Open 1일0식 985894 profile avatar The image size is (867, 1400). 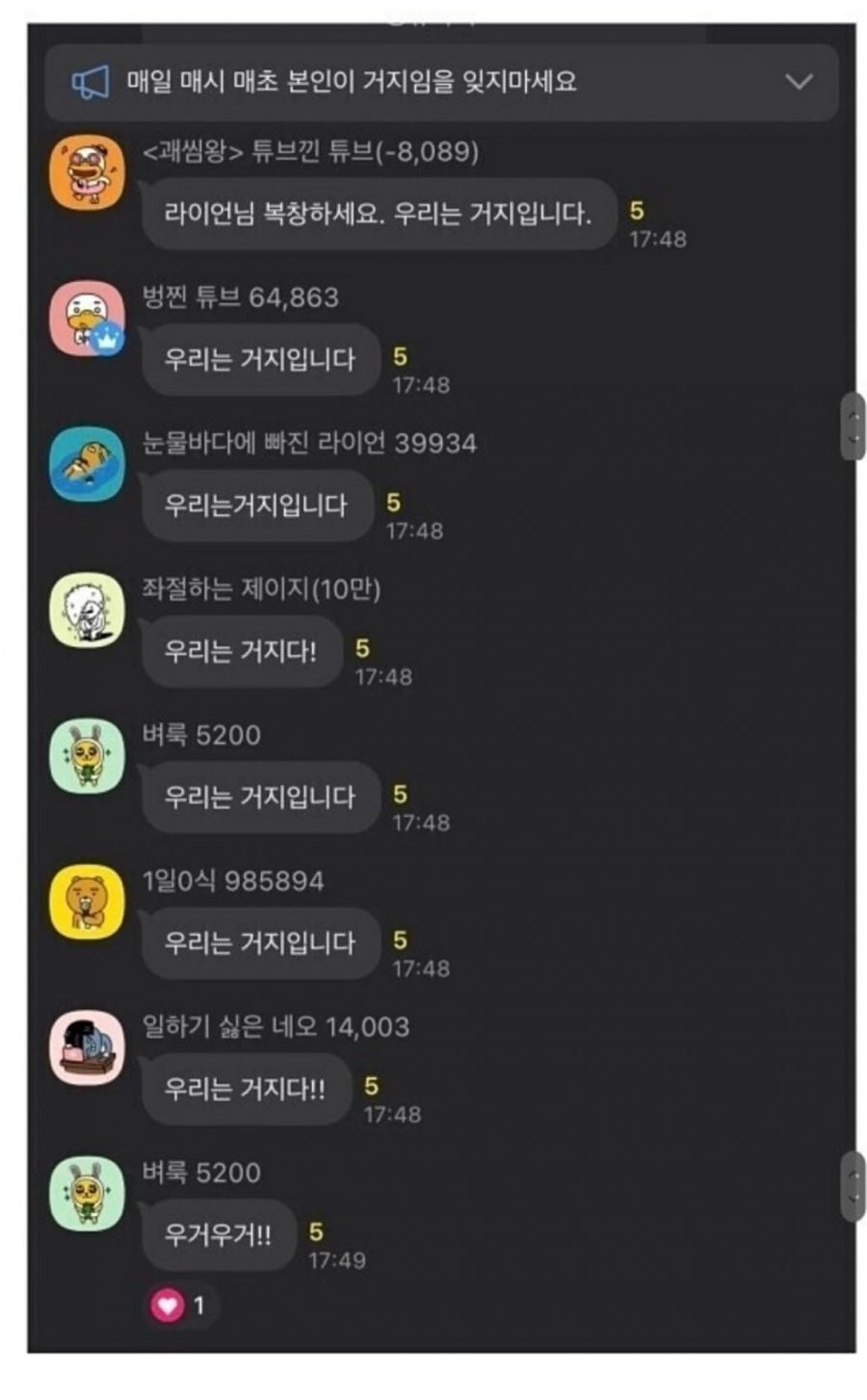pyautogui.click(x=87, y=902)
